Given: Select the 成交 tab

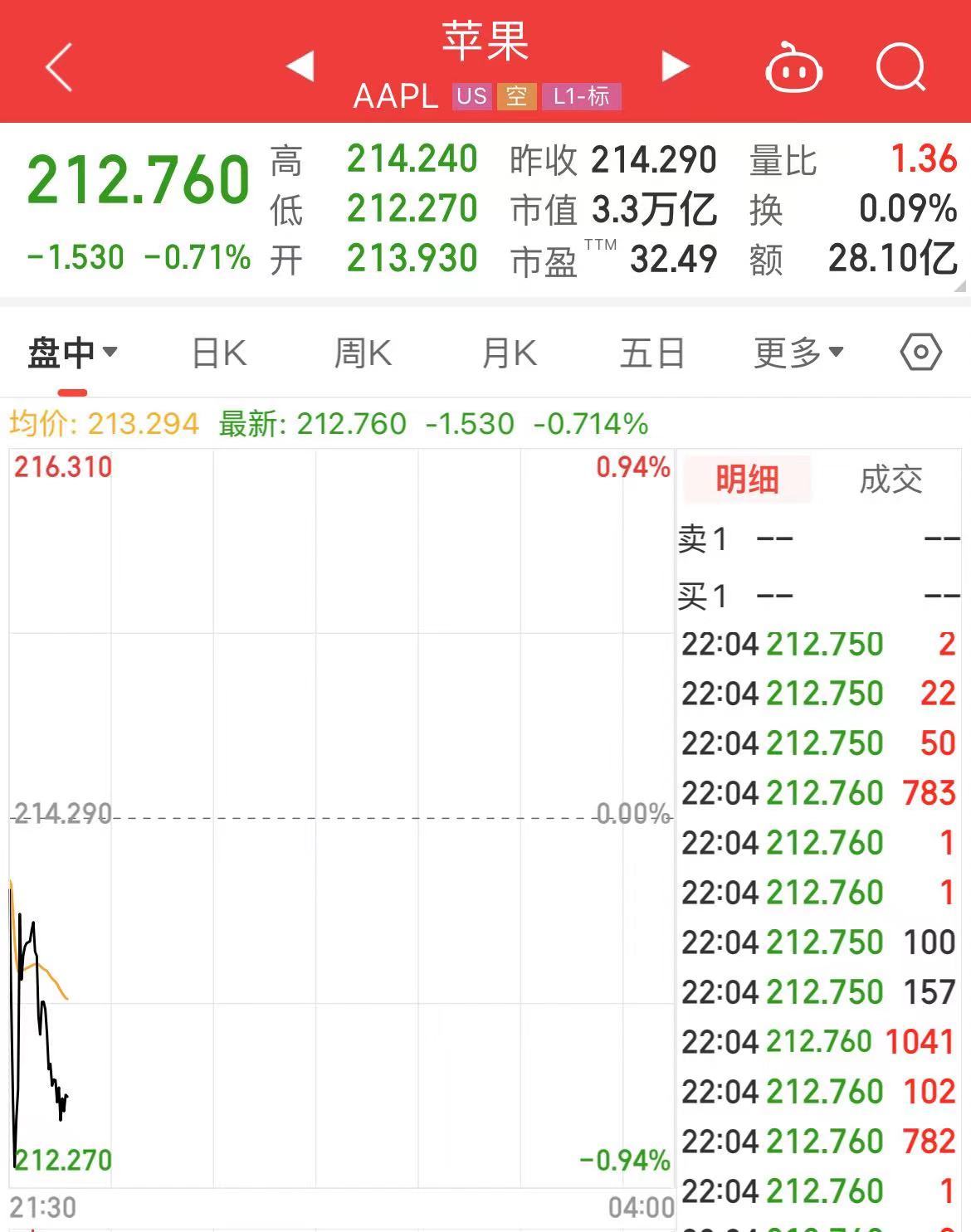Looking at the screenshot, I should [890, 480].
